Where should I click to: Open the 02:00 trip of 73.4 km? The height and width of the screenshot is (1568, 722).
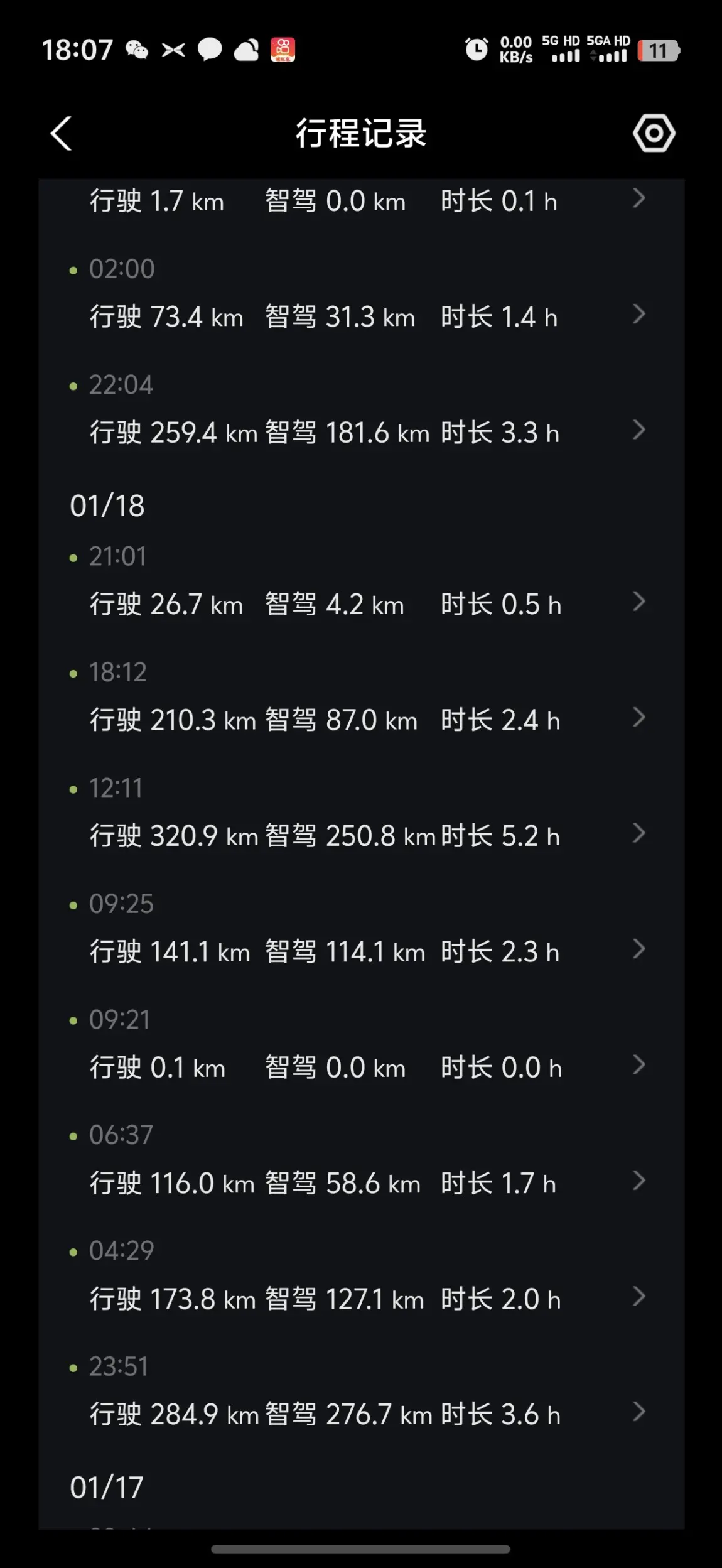pos(361,294)
